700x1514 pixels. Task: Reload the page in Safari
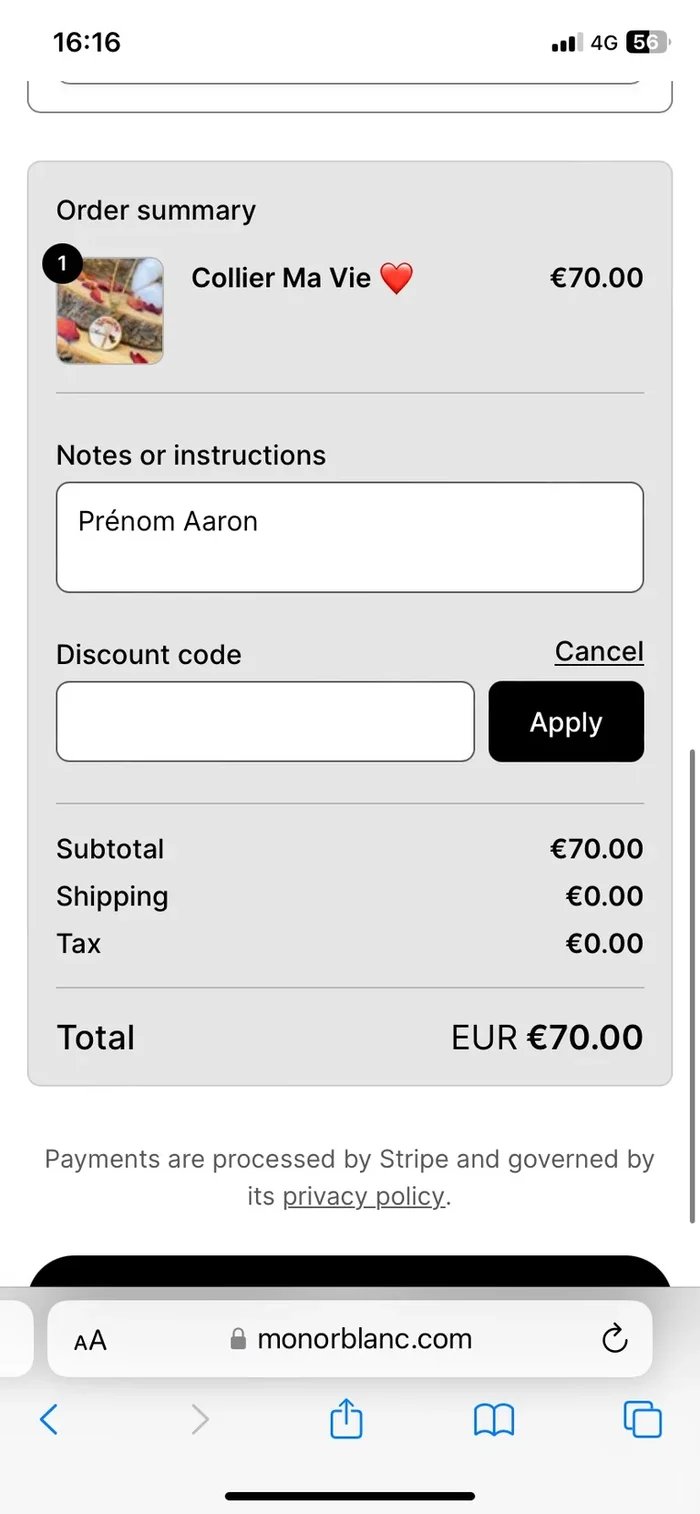(614, 1339)
